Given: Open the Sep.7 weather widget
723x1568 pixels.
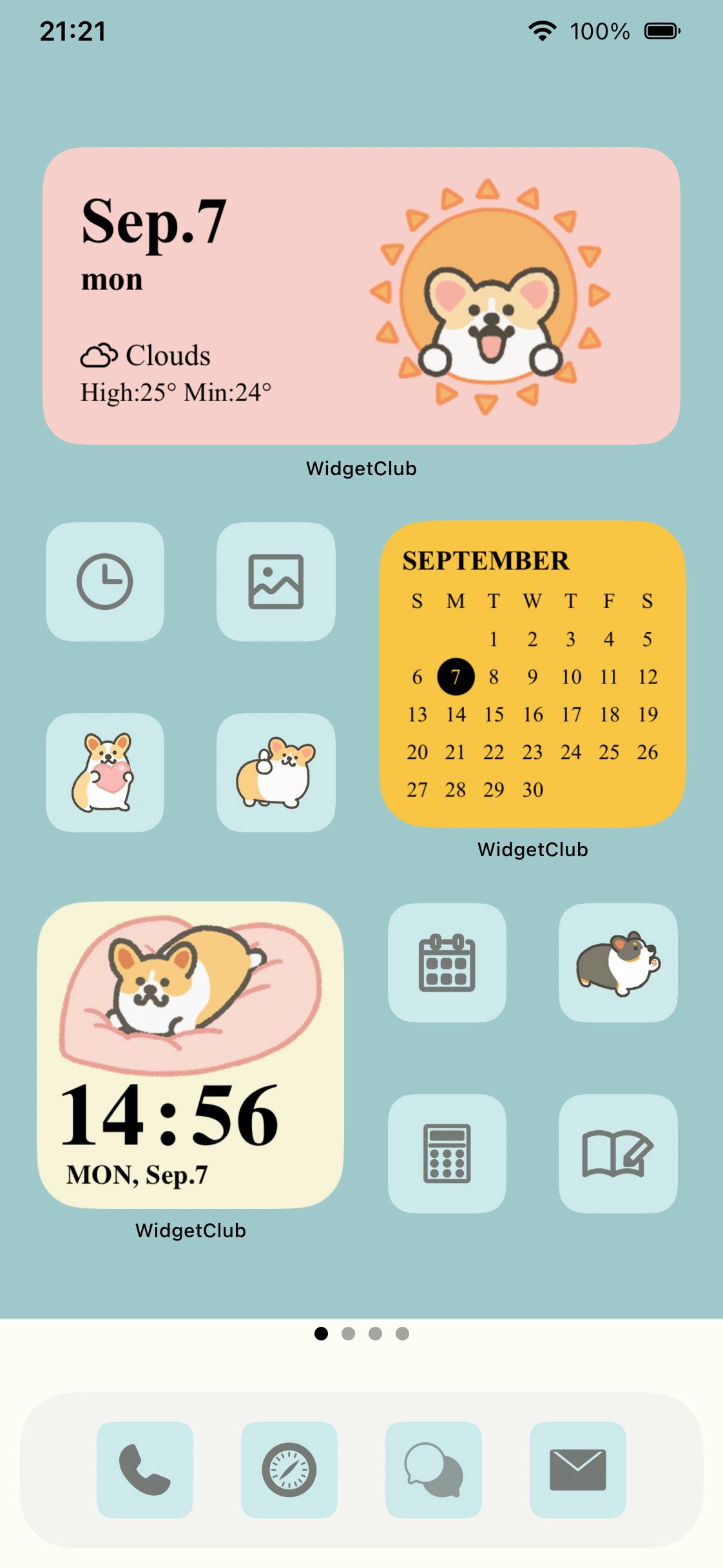Looking at the screenshot, I should tap(361, 296).
